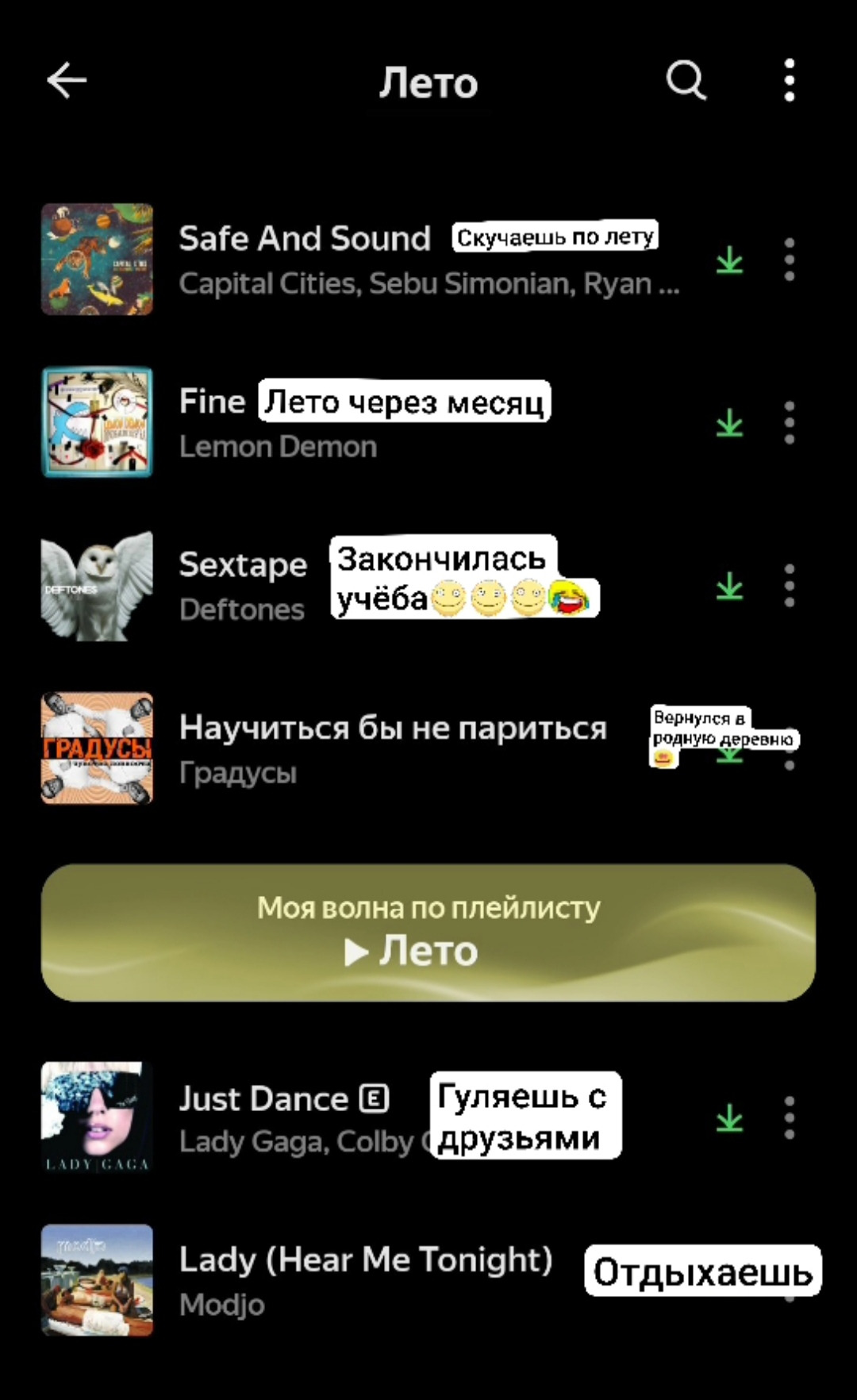Play Just Dance by Lady Gaga
The width and height of the screenshot is (857, 1400).
tap(263, 1099)
